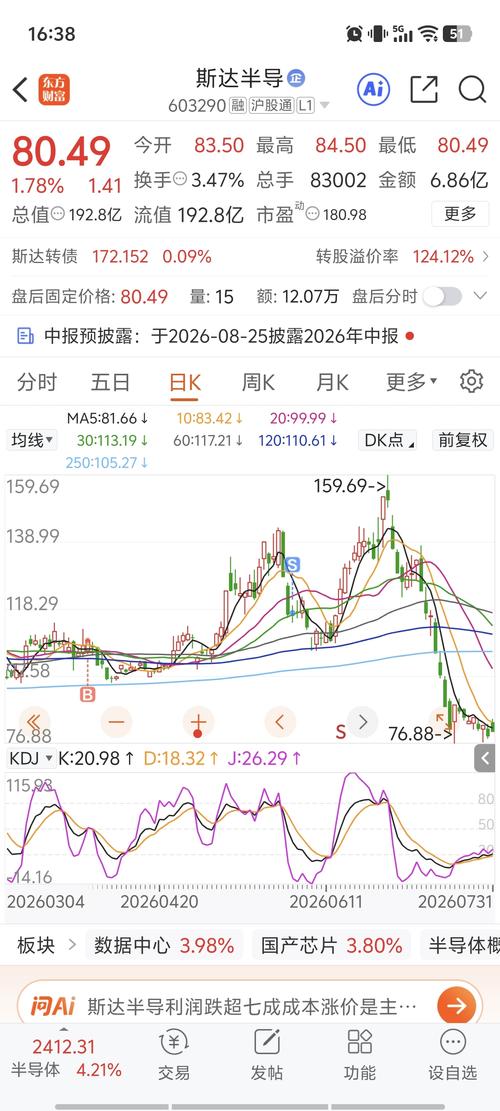Image resolution: width=500 pixels, height=1111 pixels.
Task: Open chart settings gear
Action: coord(472,381)
